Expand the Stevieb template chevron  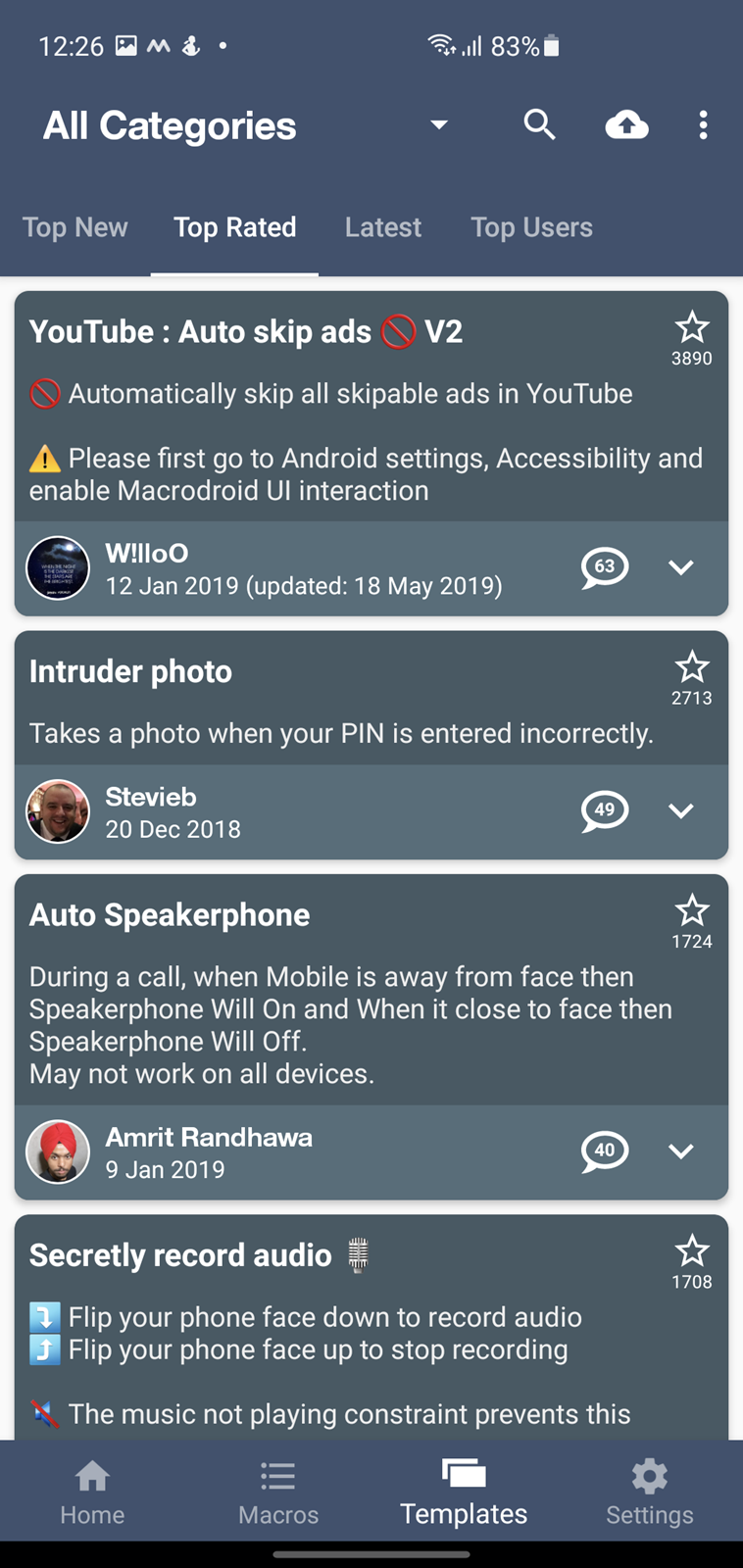[681, 810]
